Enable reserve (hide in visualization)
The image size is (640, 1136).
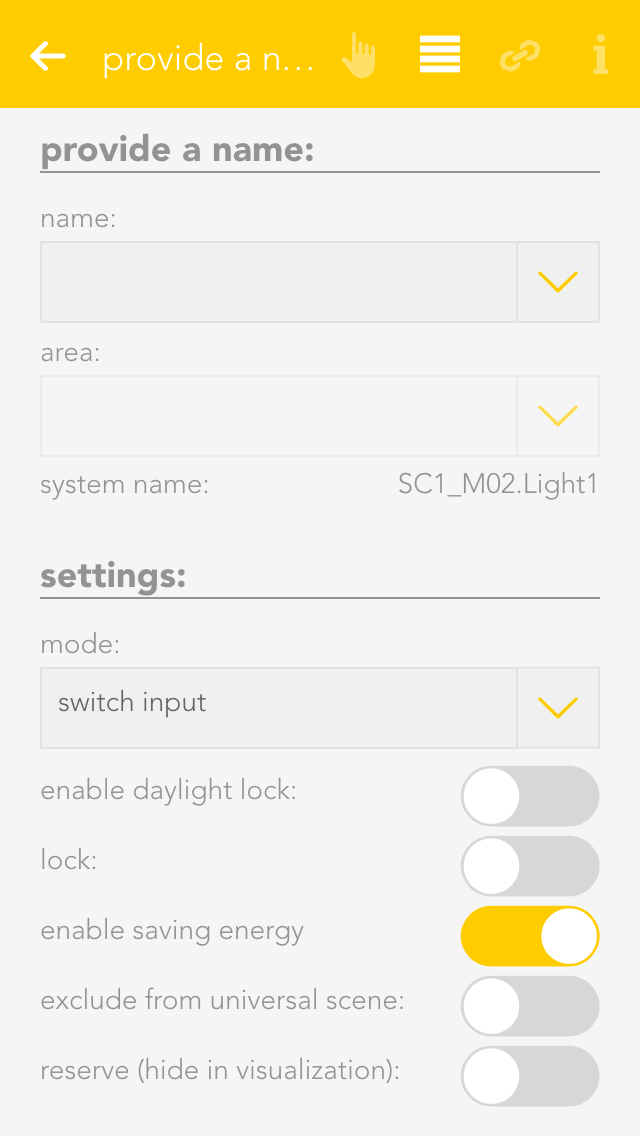(530, 1076)
